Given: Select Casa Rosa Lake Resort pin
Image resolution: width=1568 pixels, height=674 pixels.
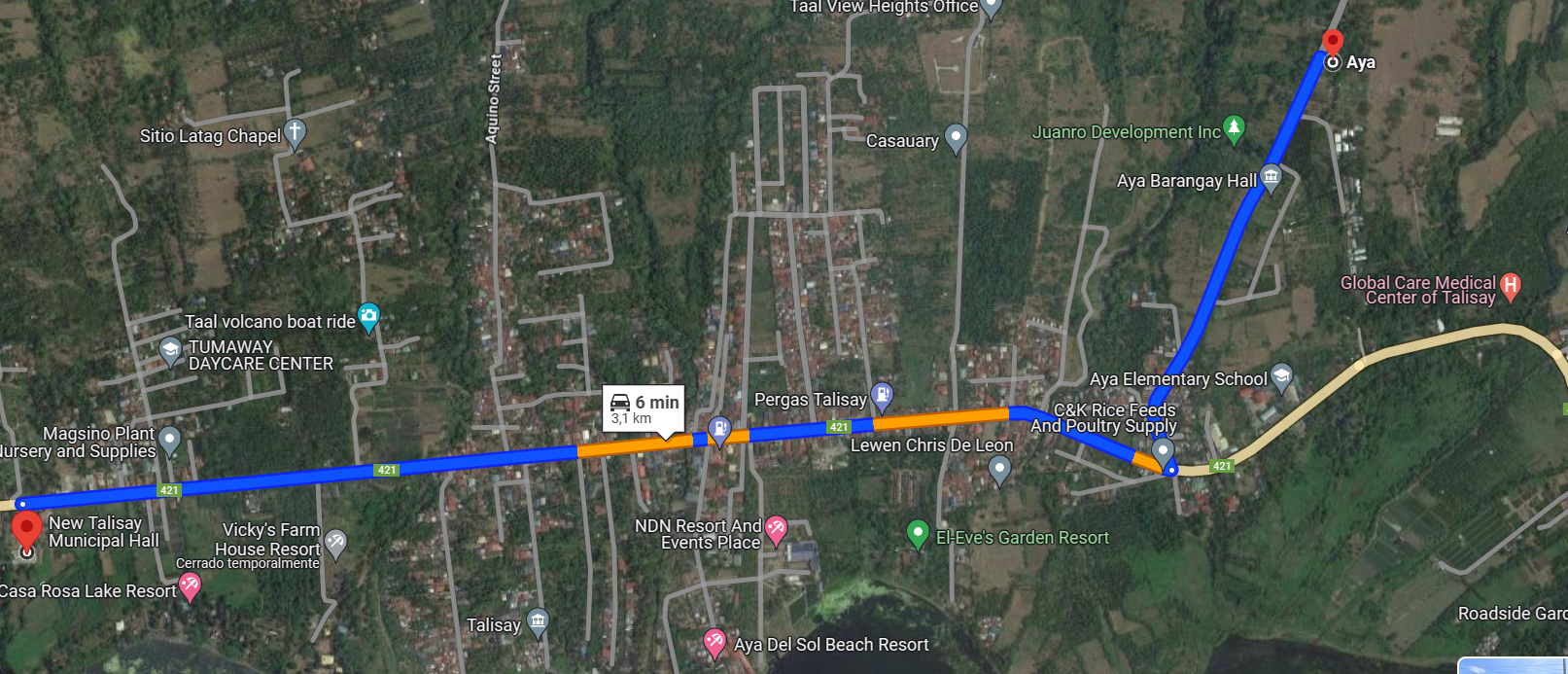Looking at the screenshot, I should point(190,585).
